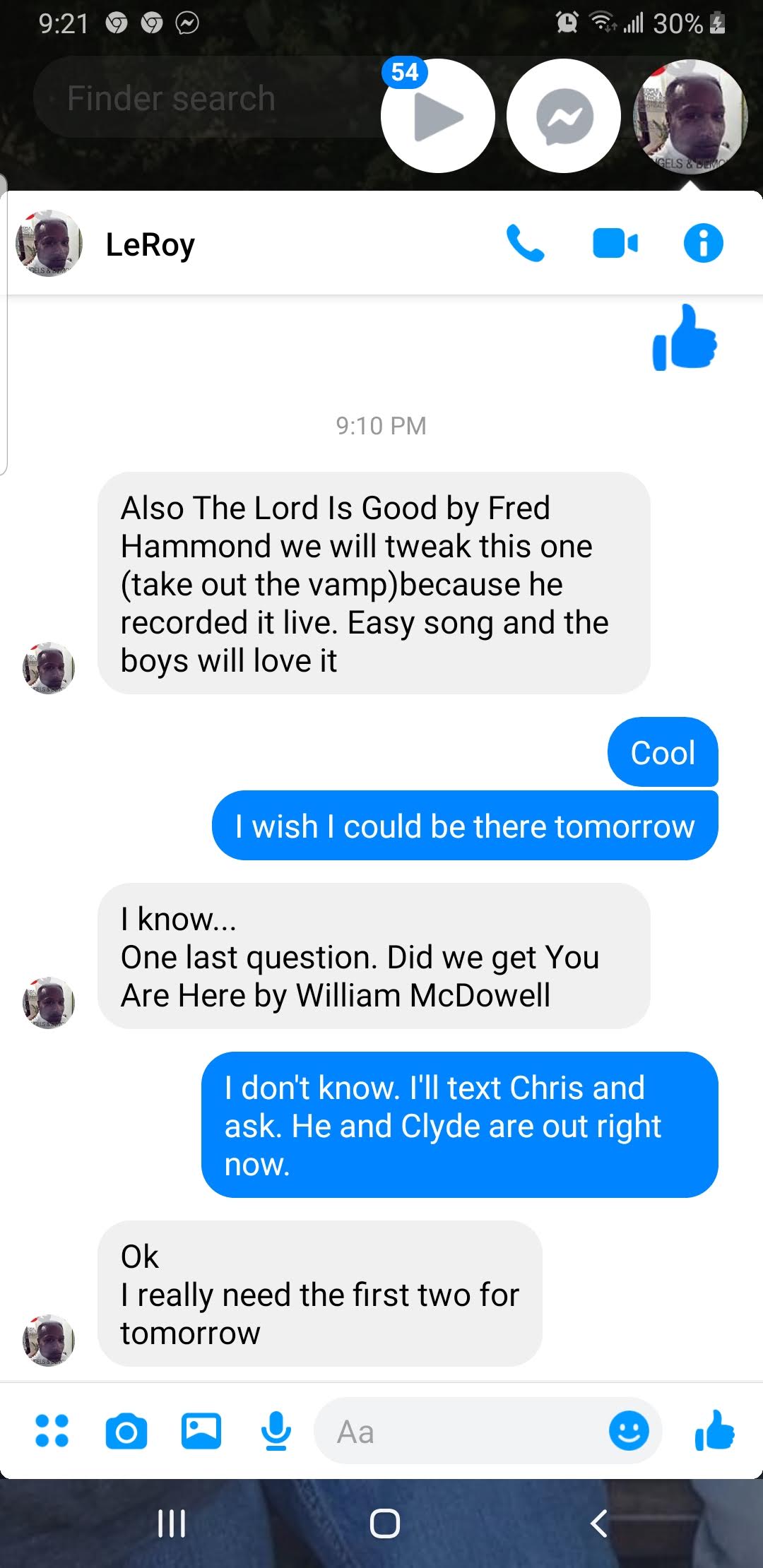The height and width of the screenshot is (1568, 763).
Task: Open LeRoy's conversation info
Action: point(703,244)
